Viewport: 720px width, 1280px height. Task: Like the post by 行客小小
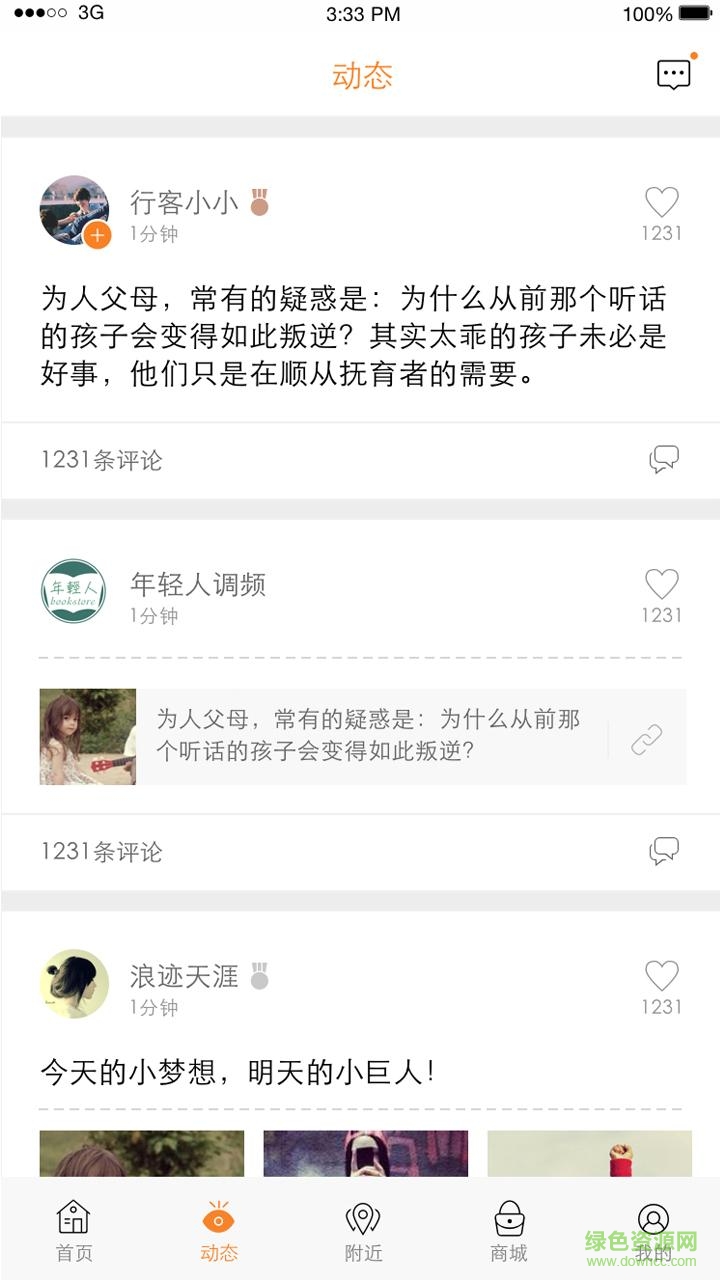pos(661,203)
